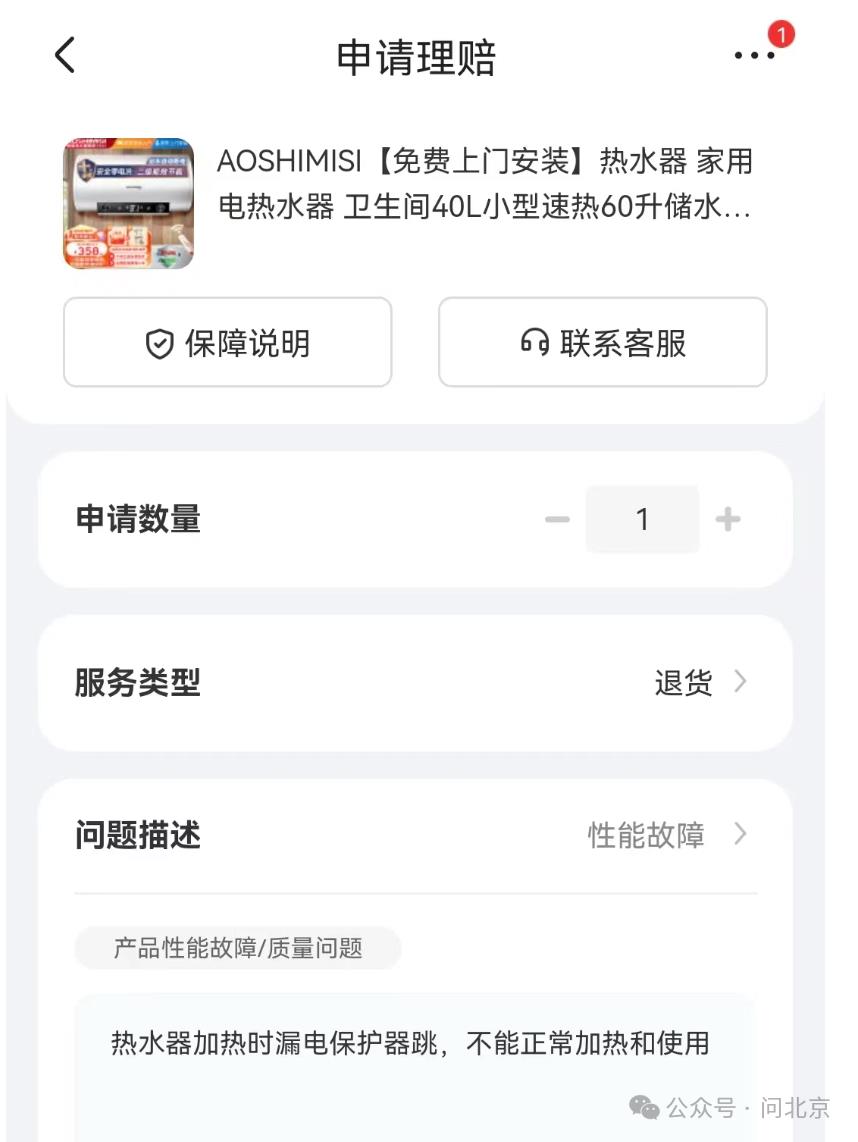Image resolution: width=858 pixels, height=1142 pixels.
Task: Decrease the 申请数量 with minus
Action: (x=557, y=520)
